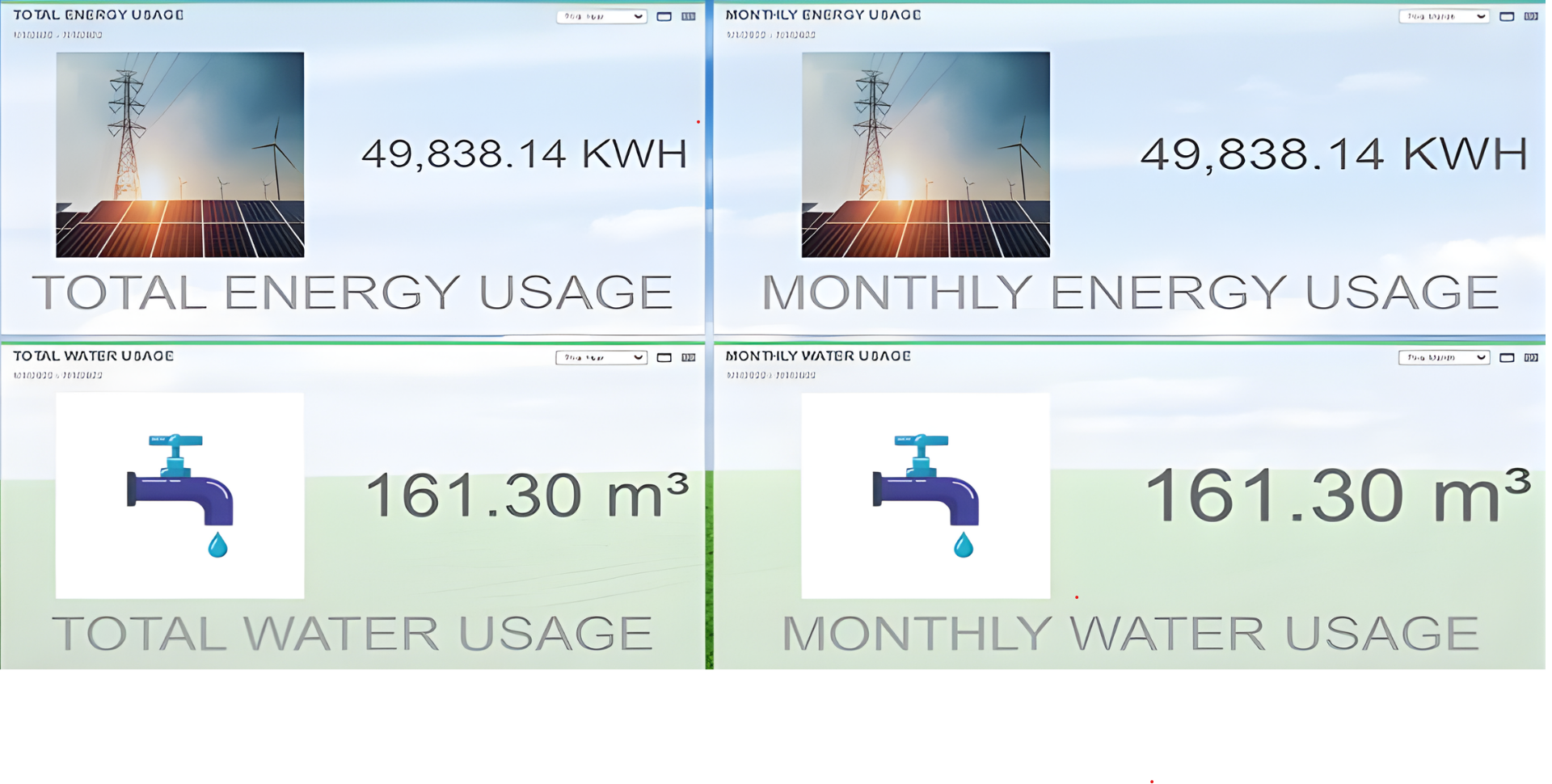Screen dimensions: 1552x784
Task: Tap column view icon in Monthly Water Usage
Action: click(1531, 357)
